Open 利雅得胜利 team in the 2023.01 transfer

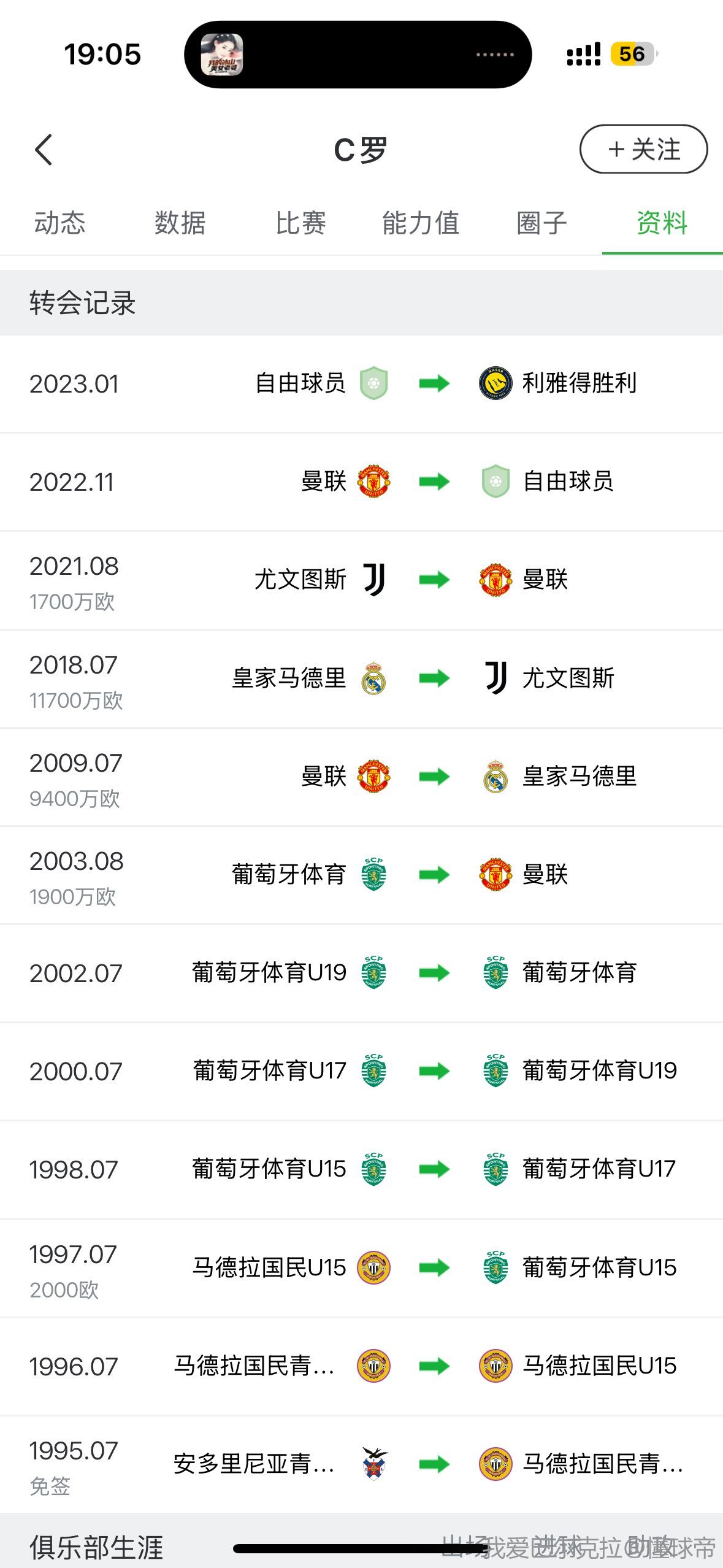point(557,383)
